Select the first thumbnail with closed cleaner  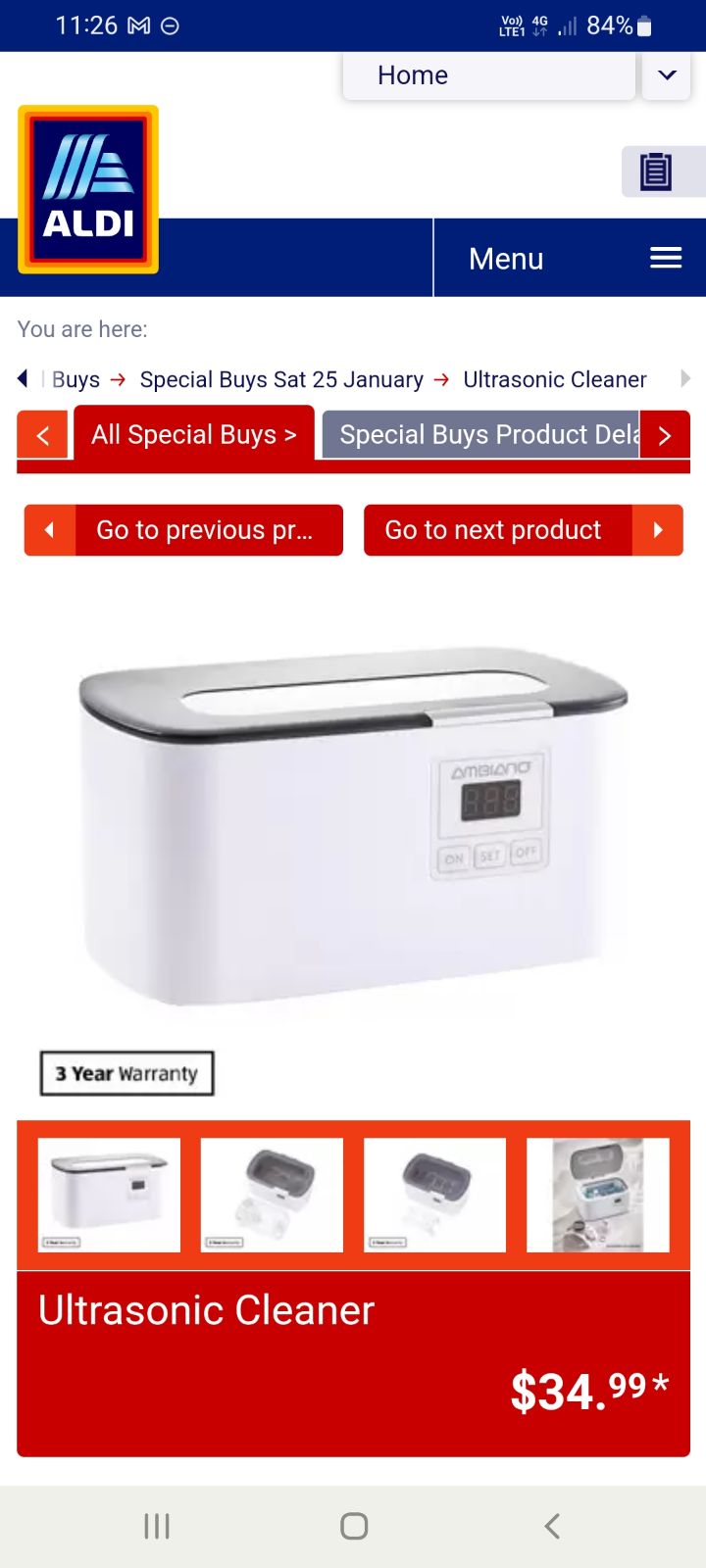pyautogui.click(x=109, y=1195)
